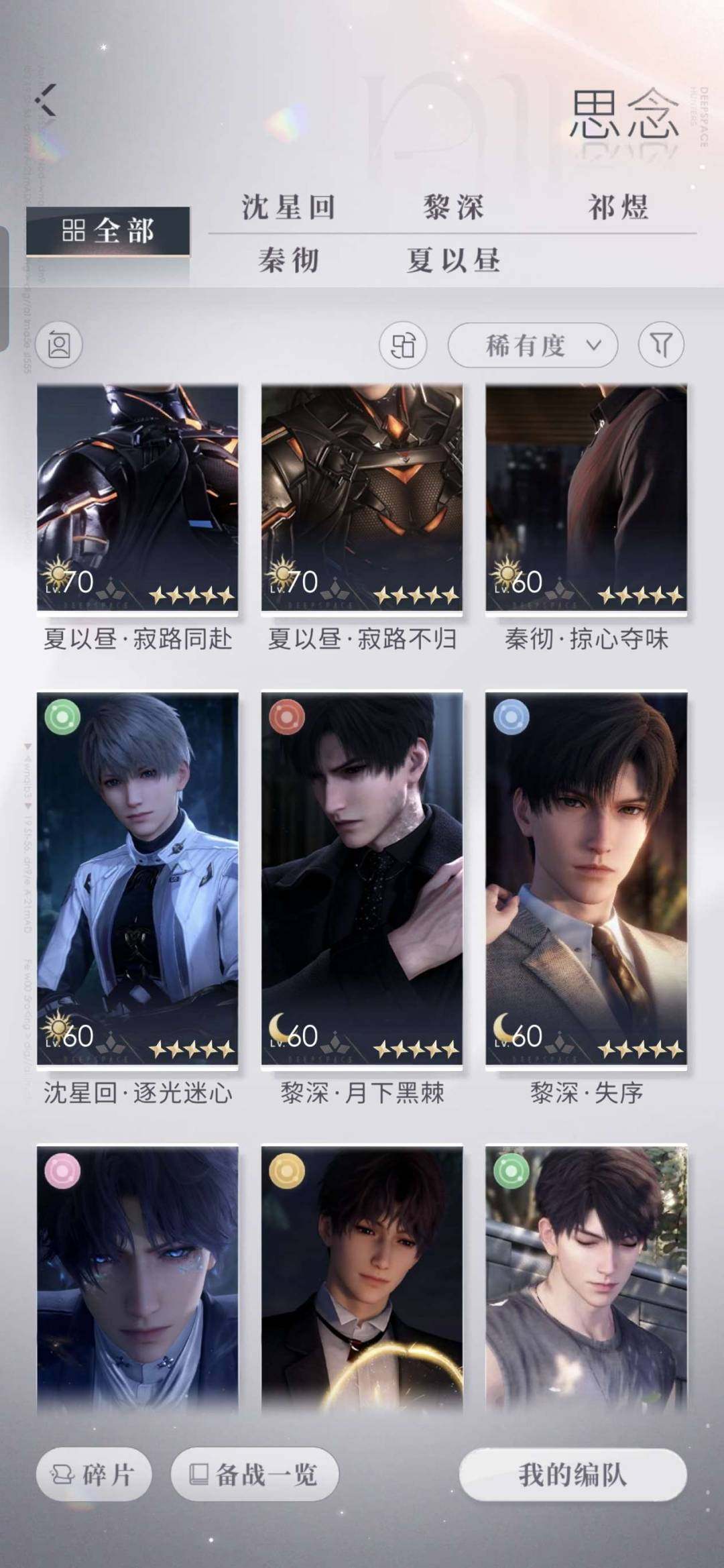Open the card preview display mode icon
Screen dimensions: 724x1568
(60, 345)
